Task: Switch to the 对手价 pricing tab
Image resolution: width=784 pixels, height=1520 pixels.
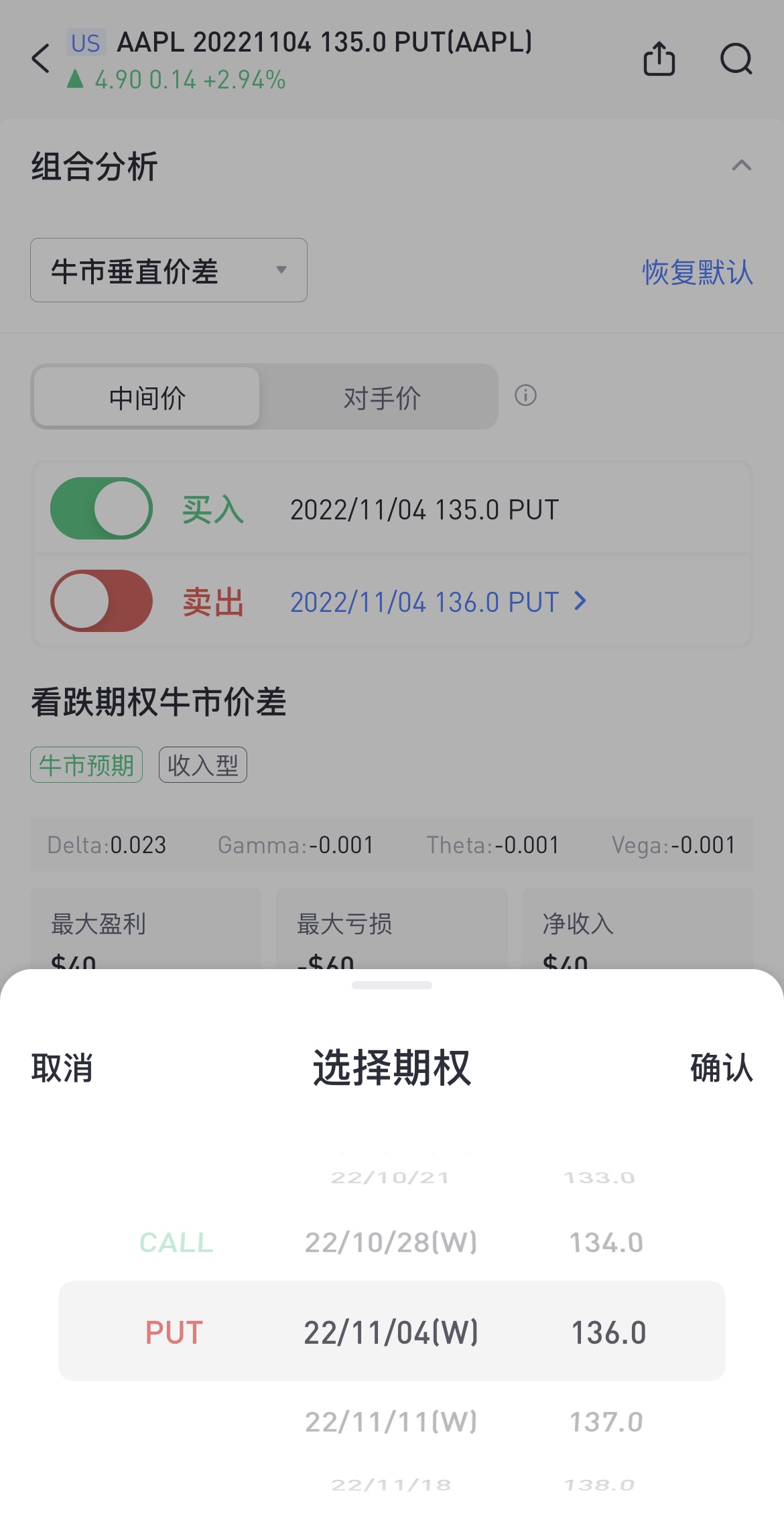Action: coord(382,397)
